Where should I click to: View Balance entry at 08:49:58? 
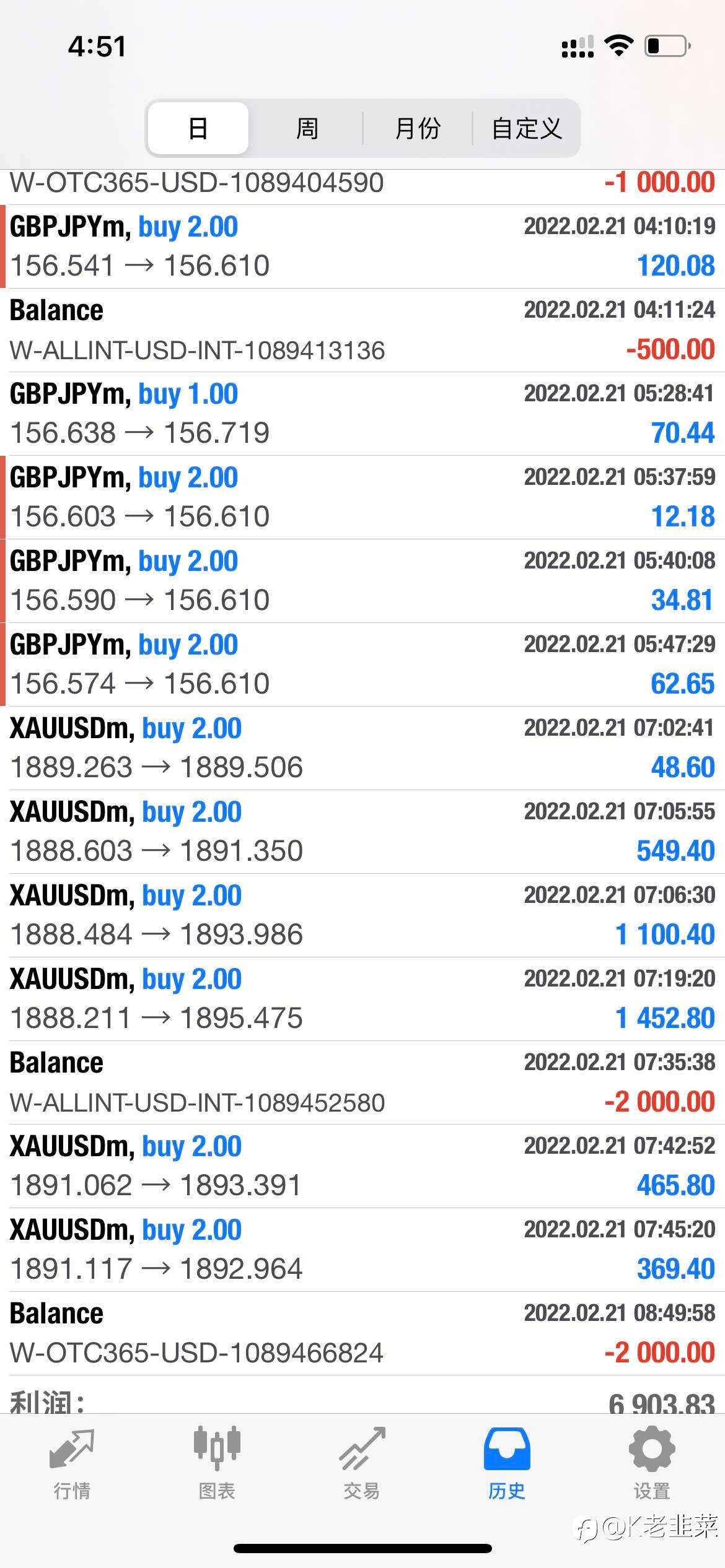point(362,1333)
